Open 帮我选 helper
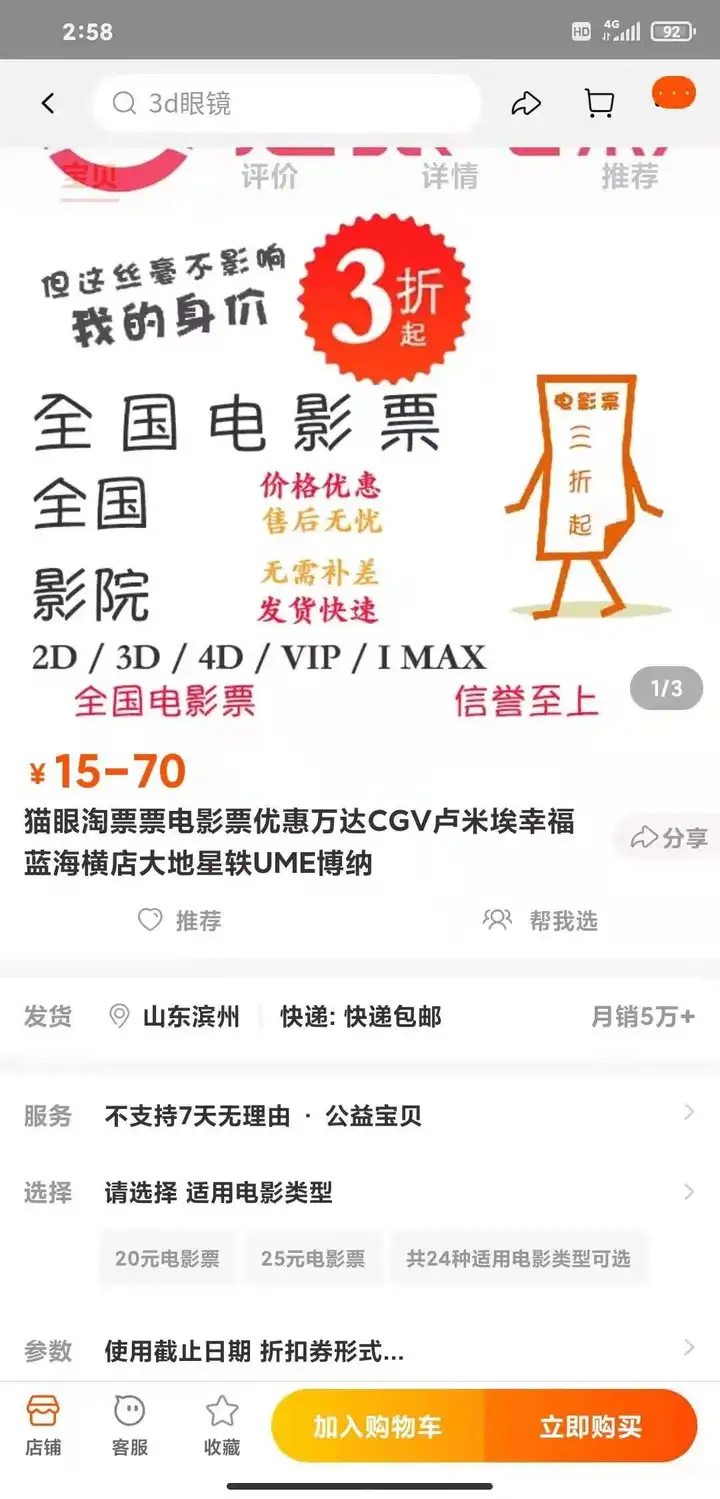The width and height of the screenshot is (720, 1499). pyautogui.click(x=540, y=920)
